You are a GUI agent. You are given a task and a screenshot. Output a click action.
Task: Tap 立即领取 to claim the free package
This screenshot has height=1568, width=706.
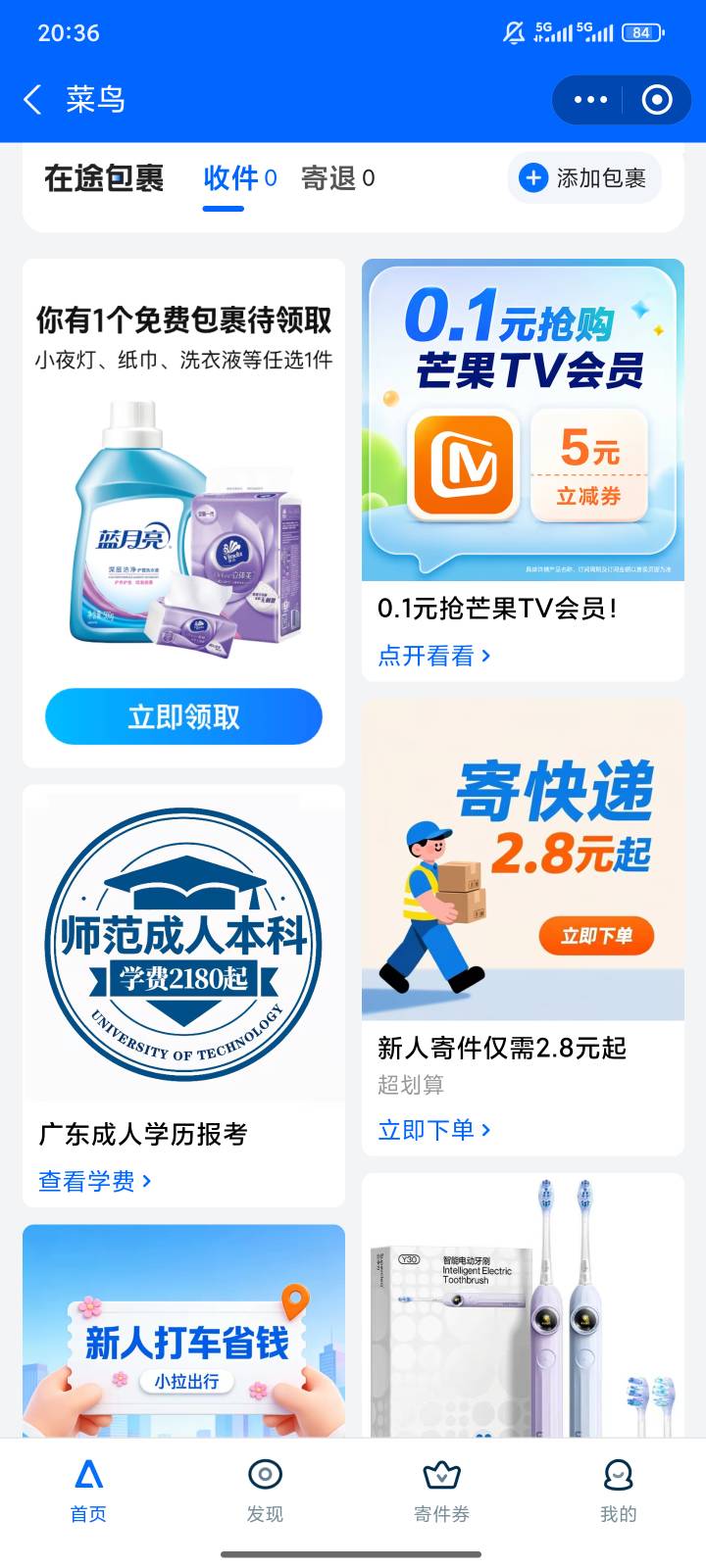click(183, 716)
